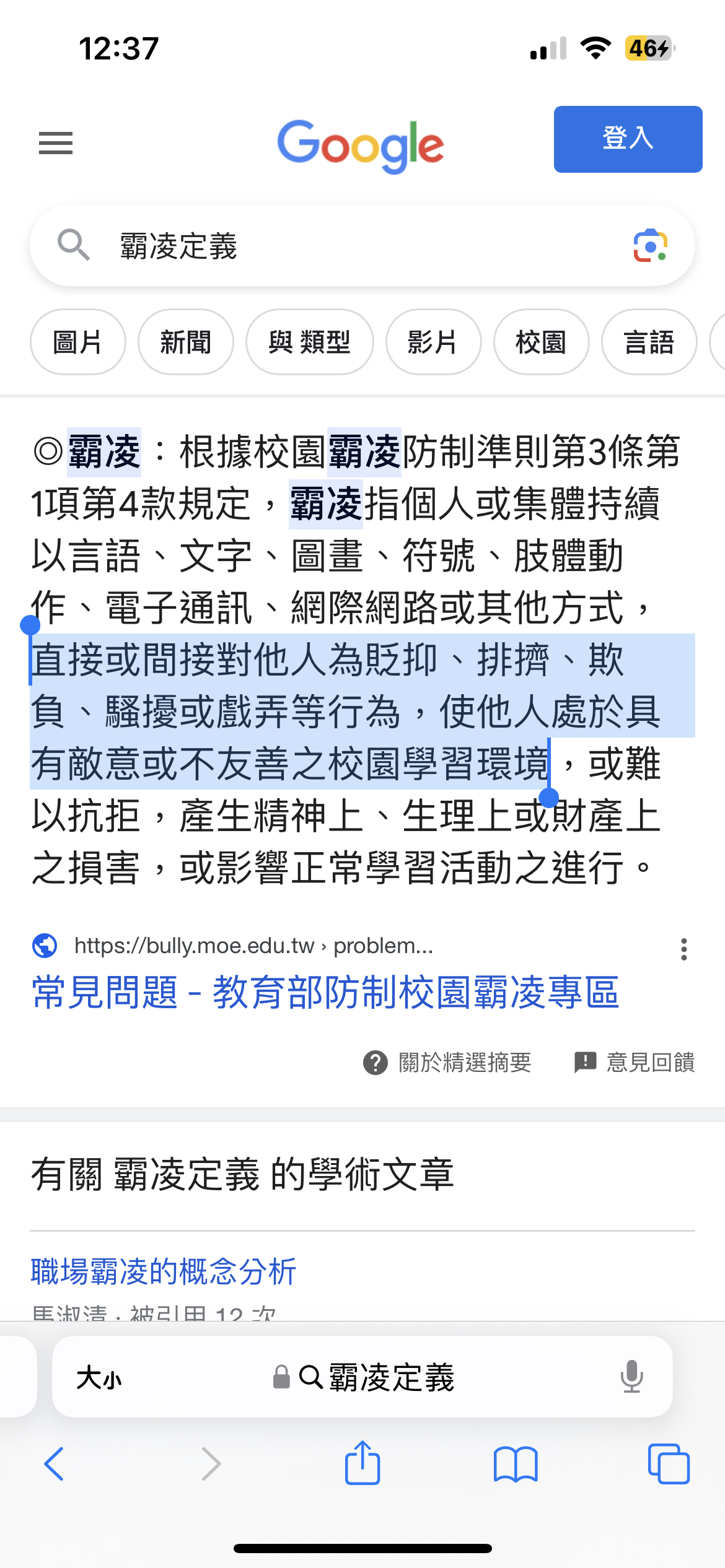Tap 意見回饋 feedback link
Viewport: 725px width, 1568px height.
(635, 1063)
